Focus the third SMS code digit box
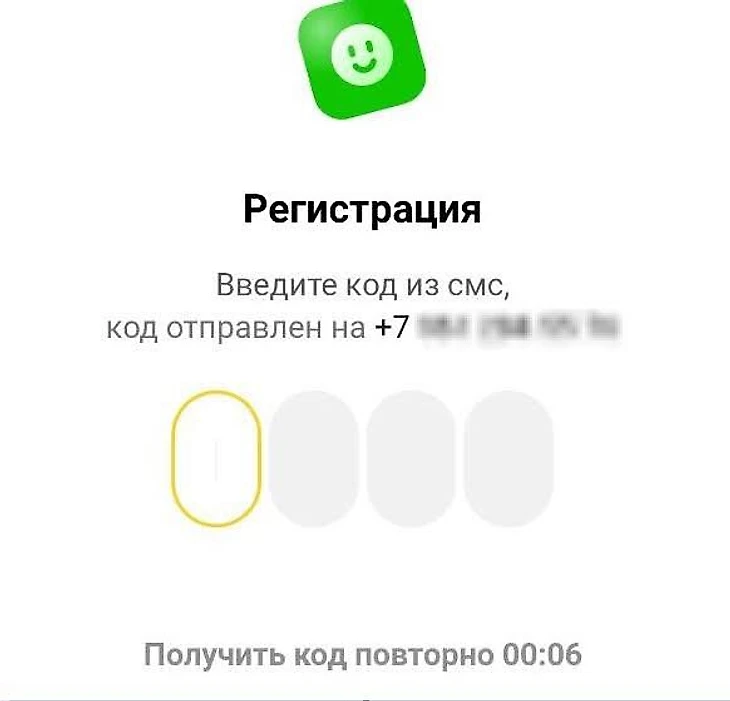Image resolution: width=730 pixels, height=701 pixels. (411, 459)
